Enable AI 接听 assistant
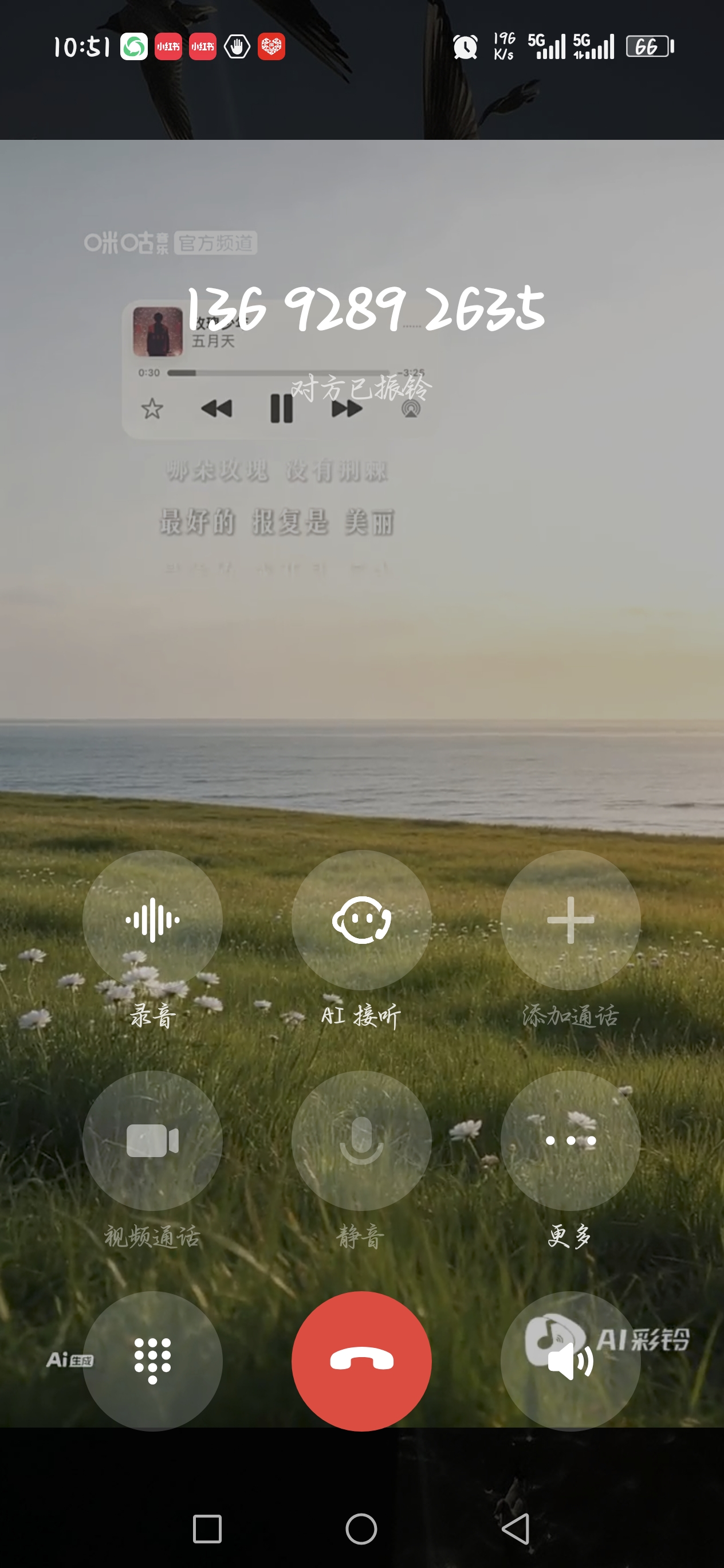This screenshot has height=1568, width=724. click(361, 920)
